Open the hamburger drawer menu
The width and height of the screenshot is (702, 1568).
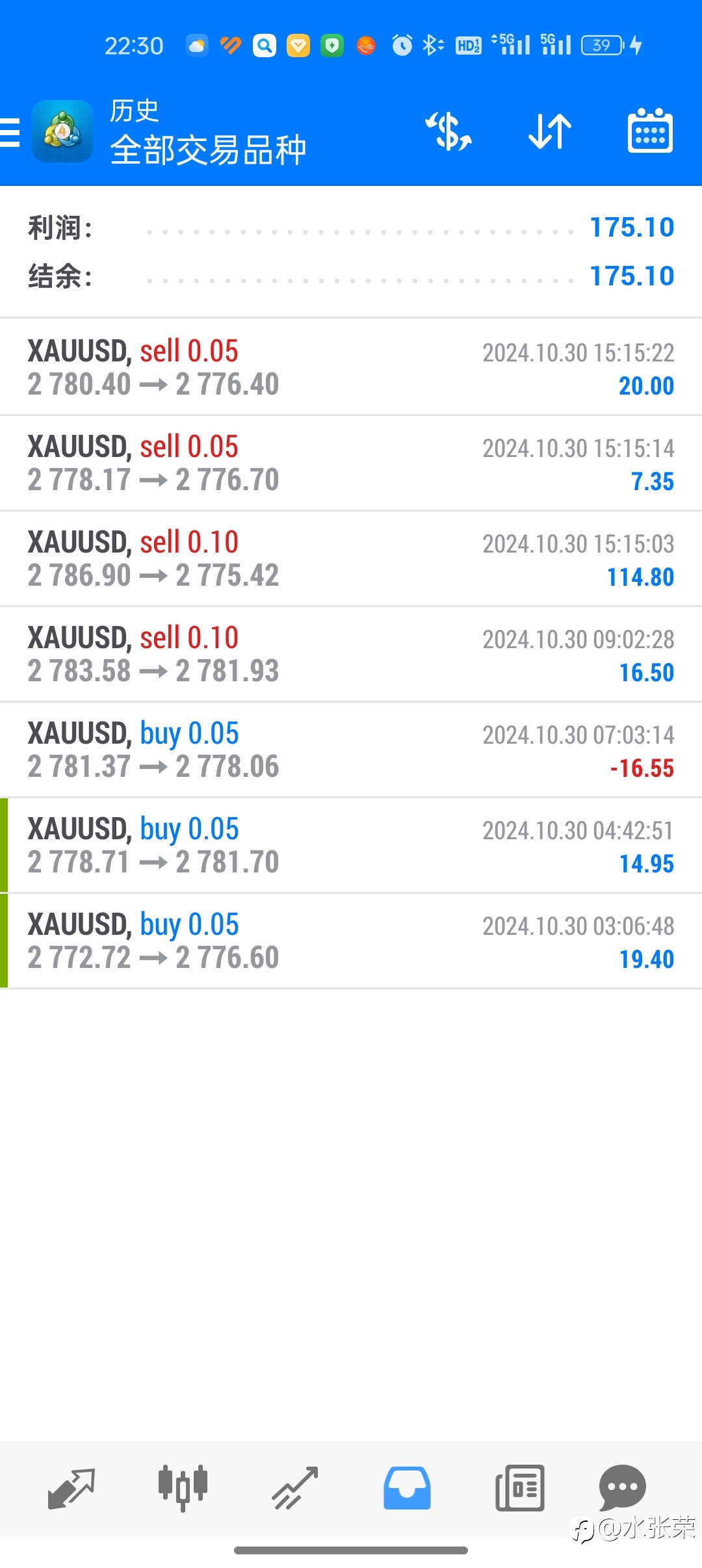pyautogui.click(x=10, y=132)
